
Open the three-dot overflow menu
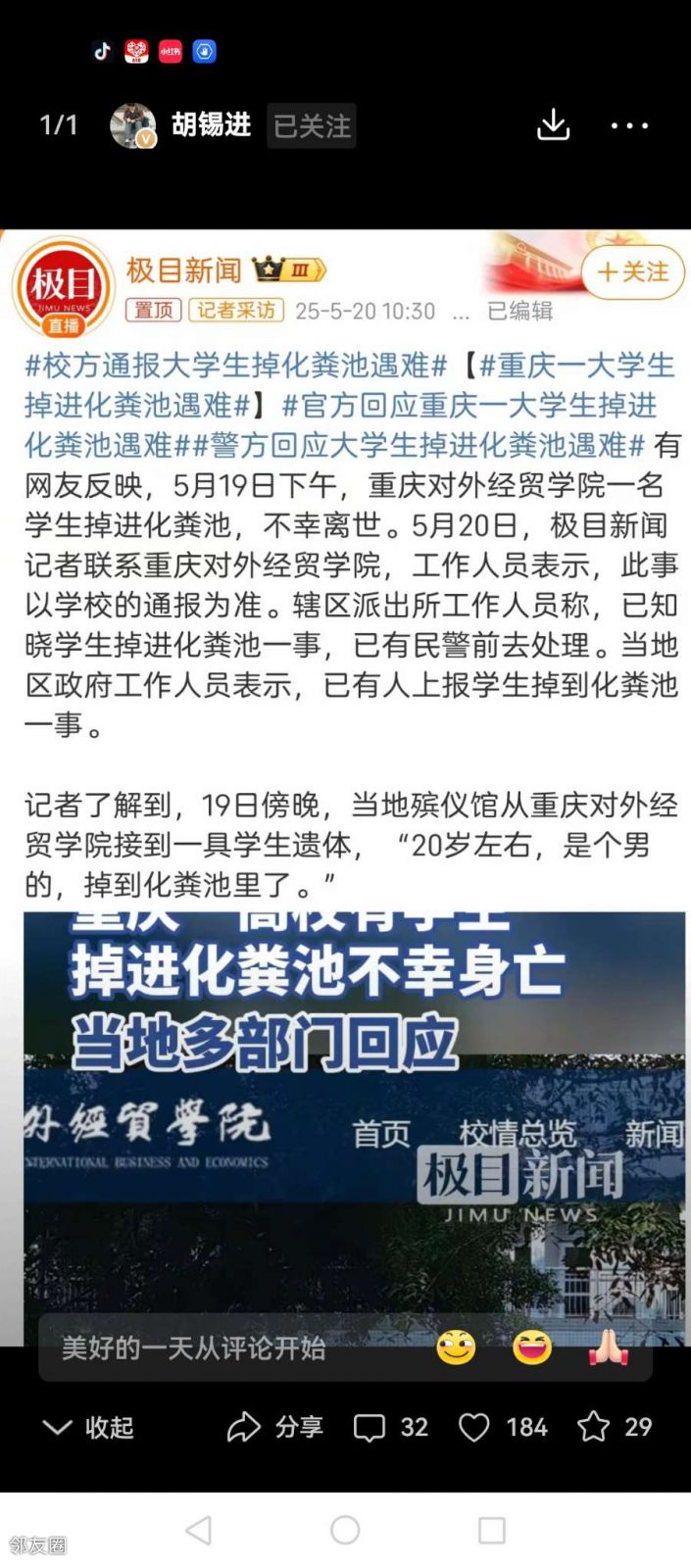click(629, 125)
